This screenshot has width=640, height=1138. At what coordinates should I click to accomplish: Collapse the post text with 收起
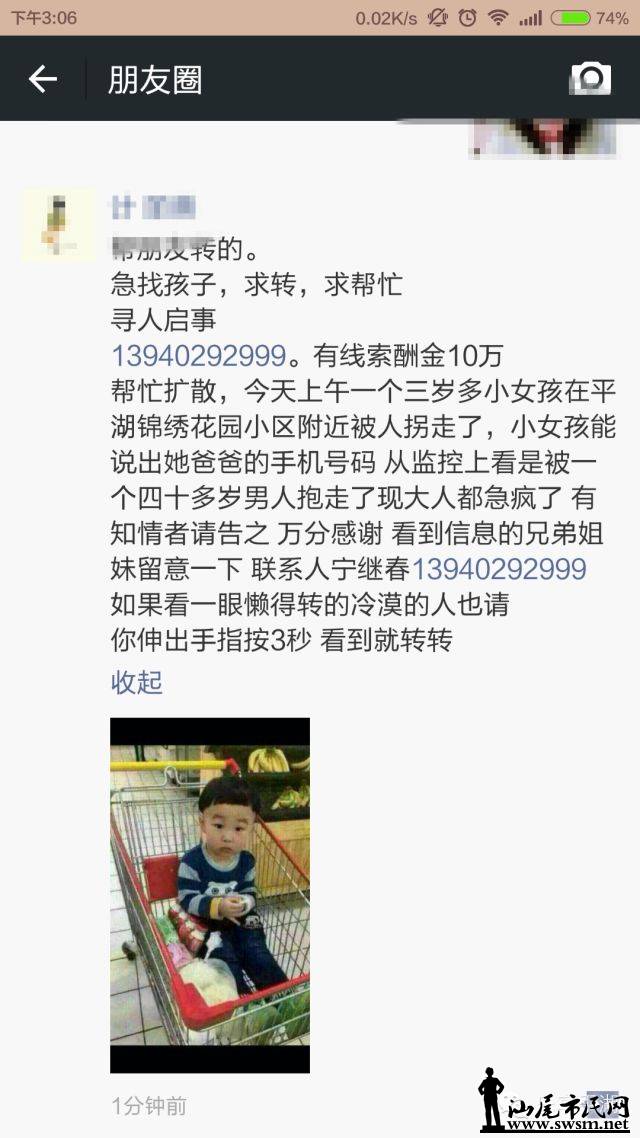pyautogui.click(x=136, y=683)
